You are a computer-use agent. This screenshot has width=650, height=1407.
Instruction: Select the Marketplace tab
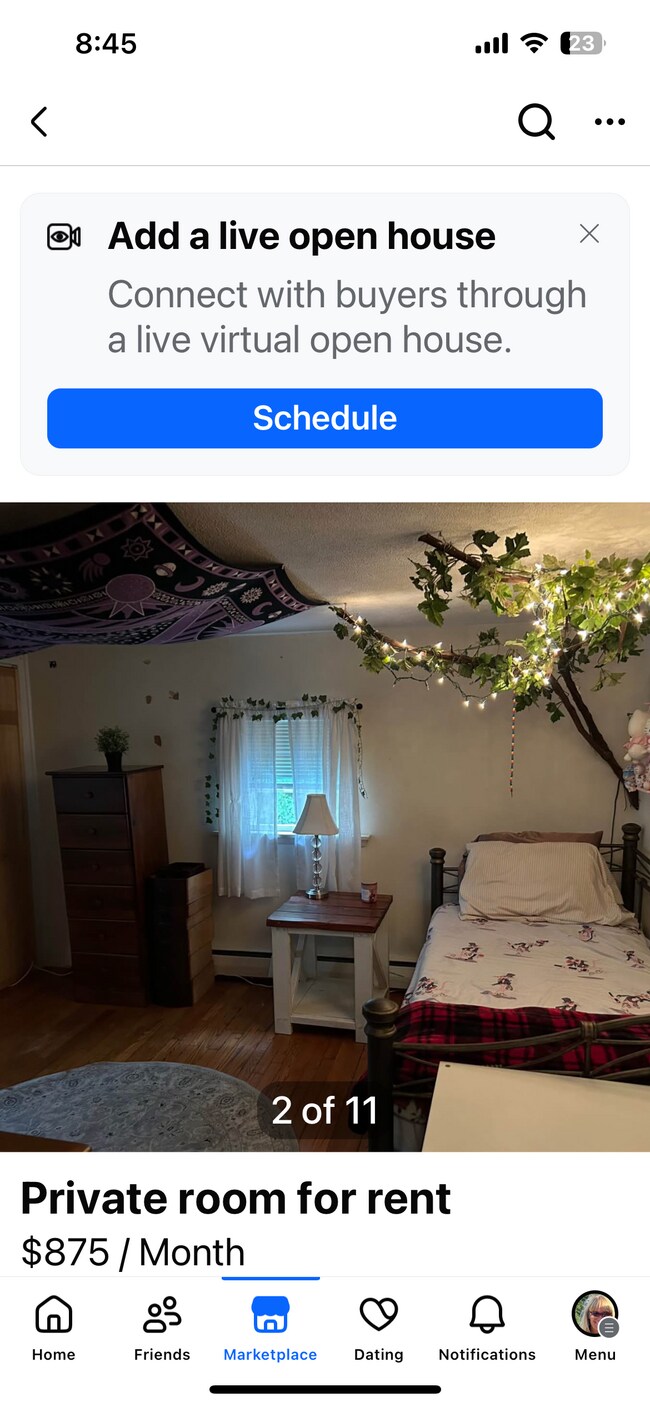(270, 1326)
